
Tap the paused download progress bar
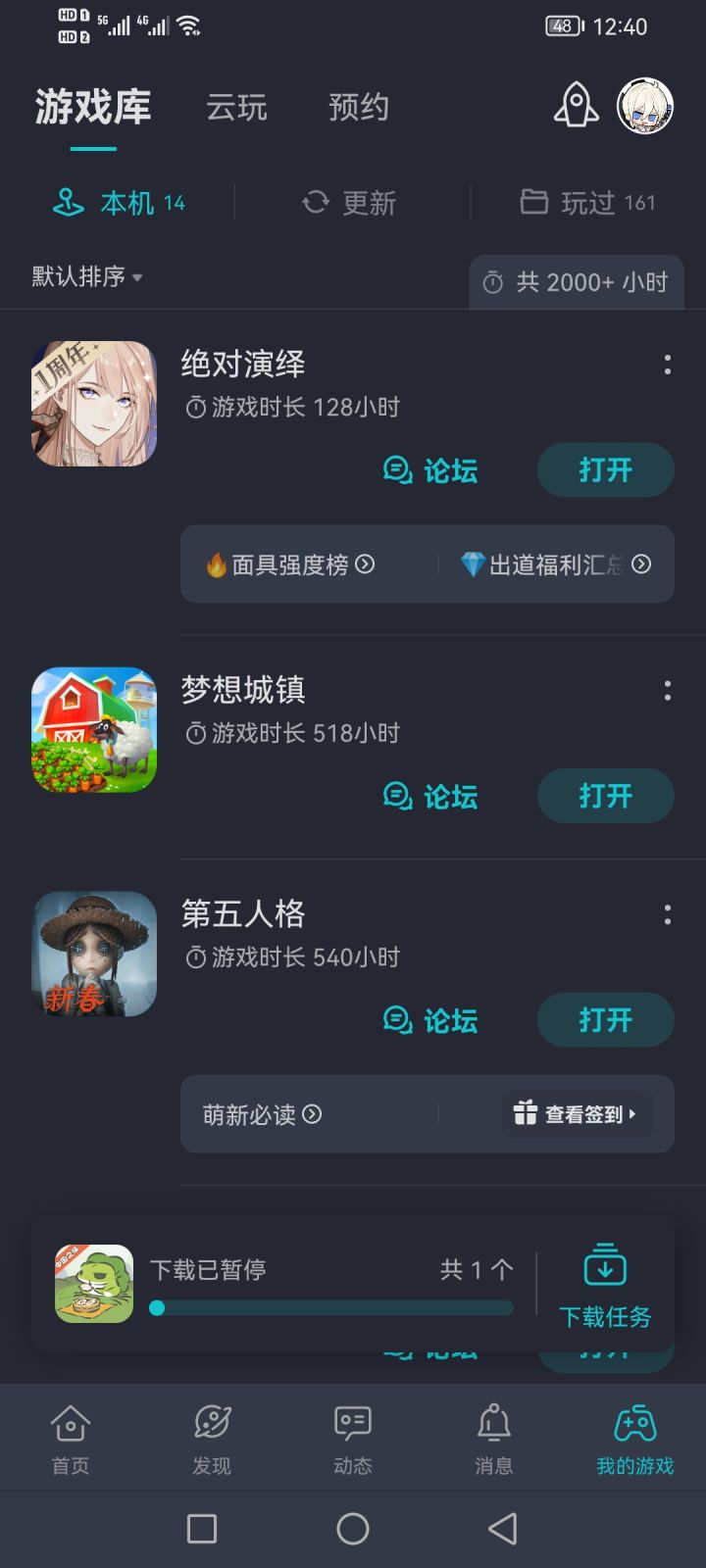tap(333, 1308)
